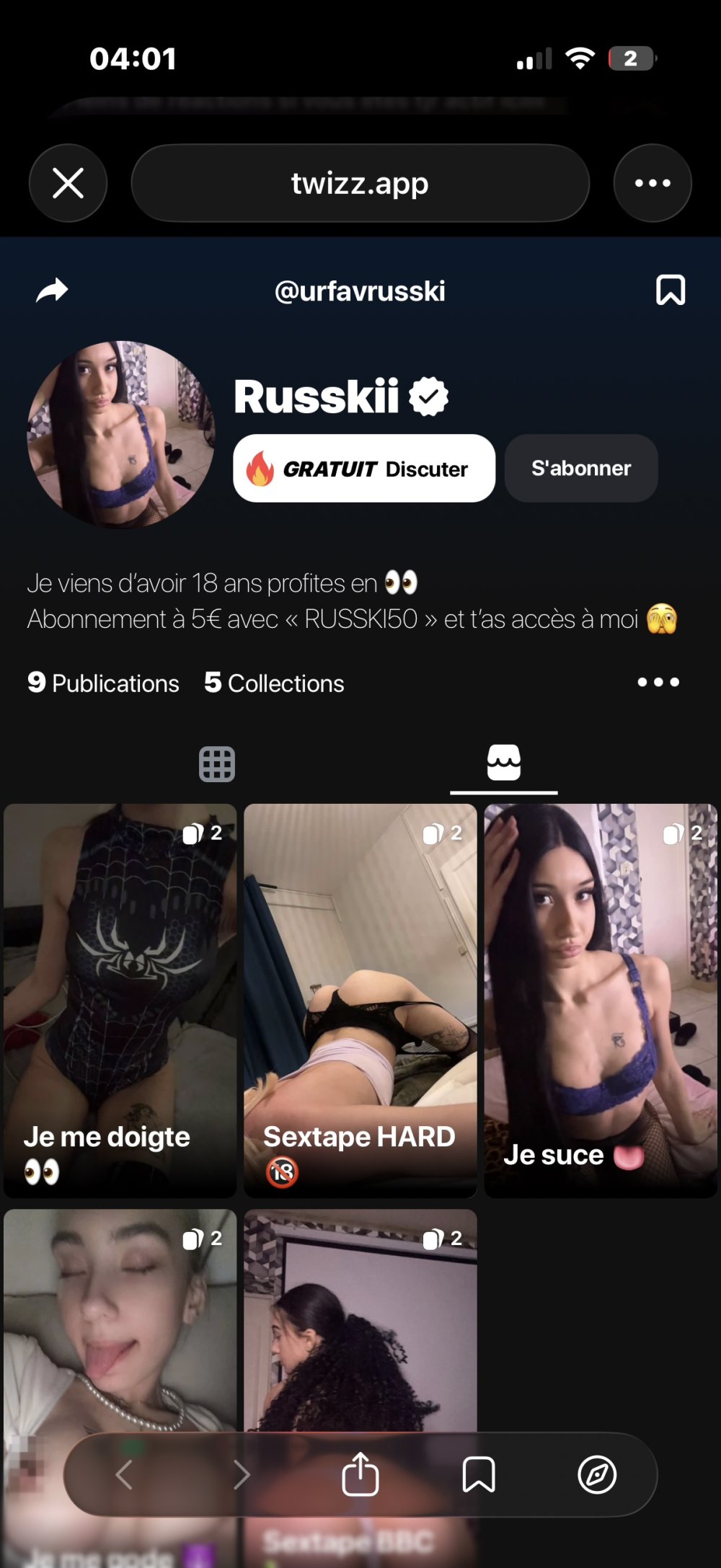This screenshot has height=1568, width=721.
Task: Tap the S'abonner button
Action: (x=581, y=469)
